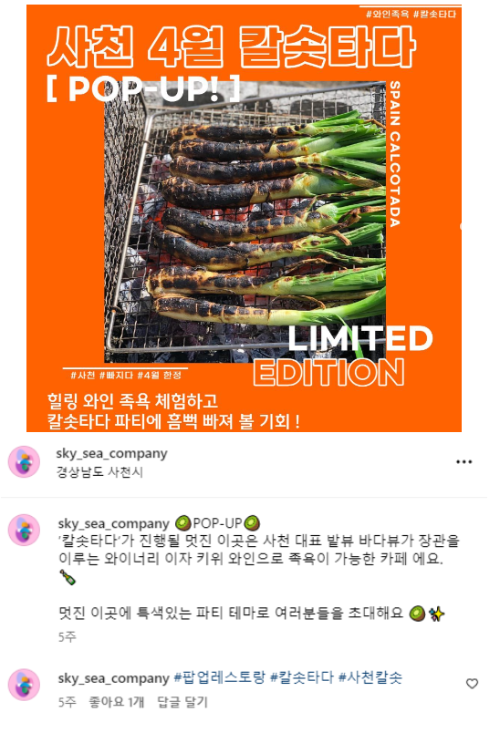Tap 답글 달기 to reply to the comment
Image resolution: width=500 pixels, height=743 pixels.
[182, 702]
